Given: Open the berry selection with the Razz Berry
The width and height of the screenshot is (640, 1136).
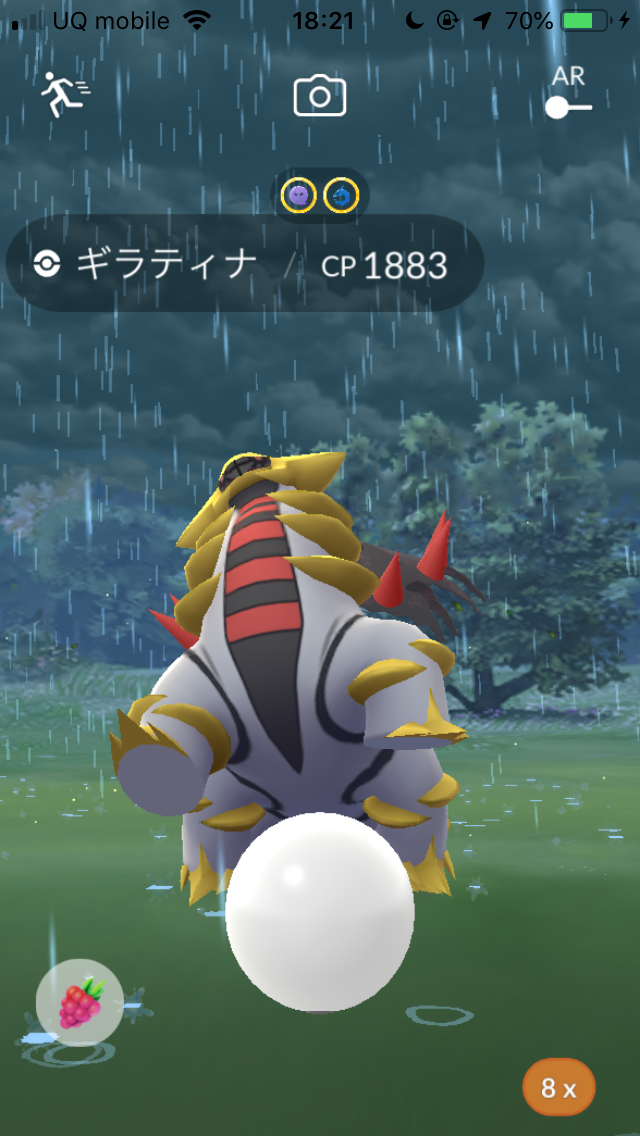Looking at the screenshot, I should pos(80,1002).
